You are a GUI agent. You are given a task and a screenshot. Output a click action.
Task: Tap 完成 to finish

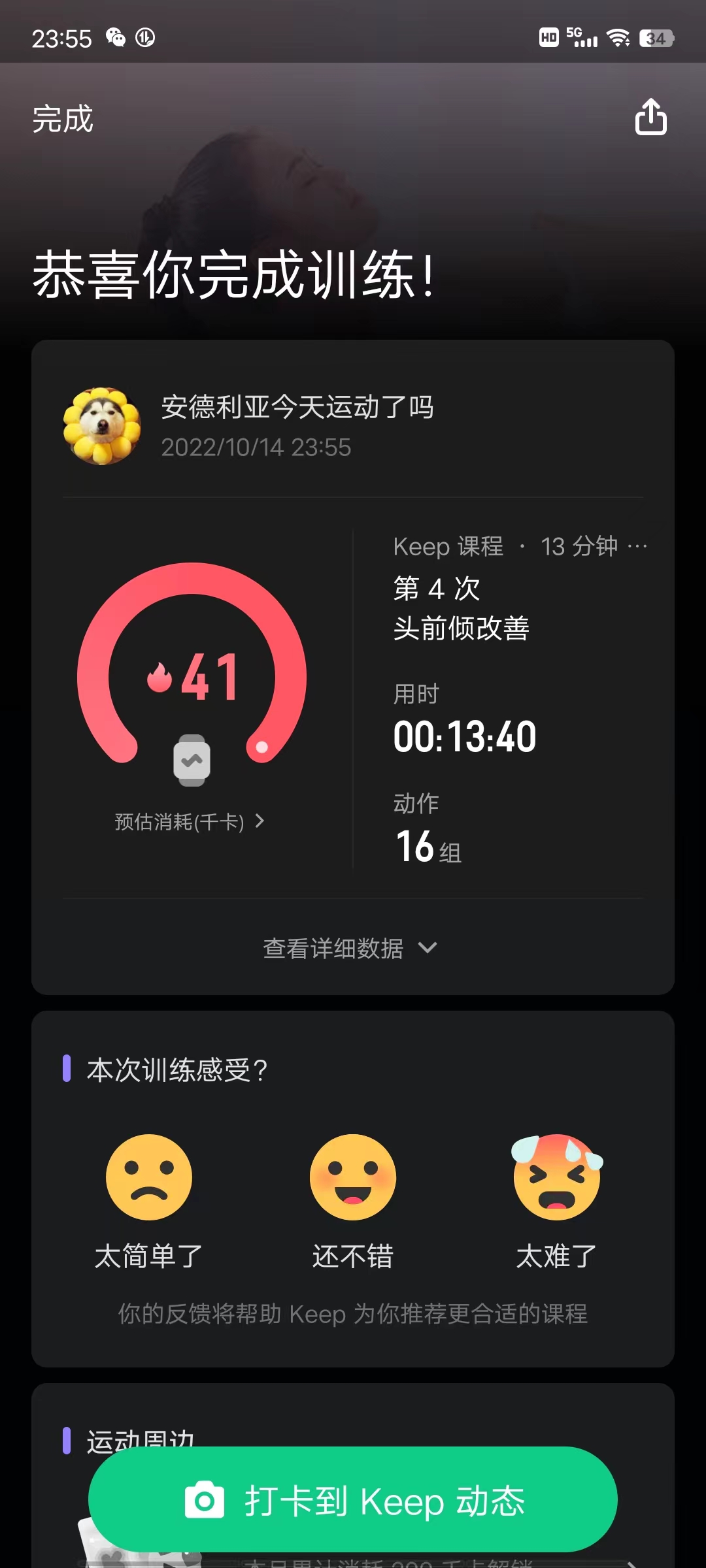pos(63,119)
